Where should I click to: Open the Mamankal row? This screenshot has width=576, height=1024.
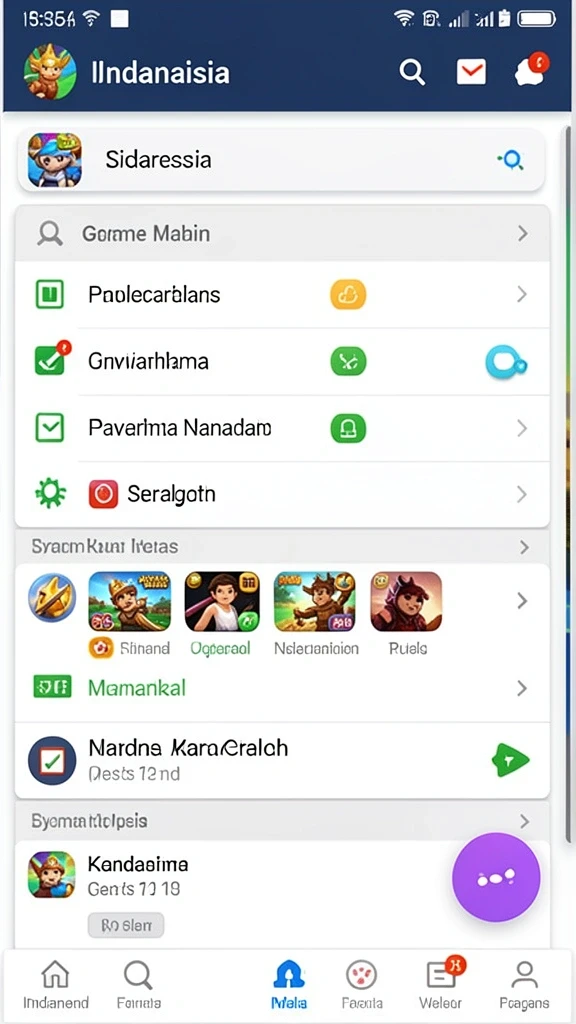click(x=281, y=688)
